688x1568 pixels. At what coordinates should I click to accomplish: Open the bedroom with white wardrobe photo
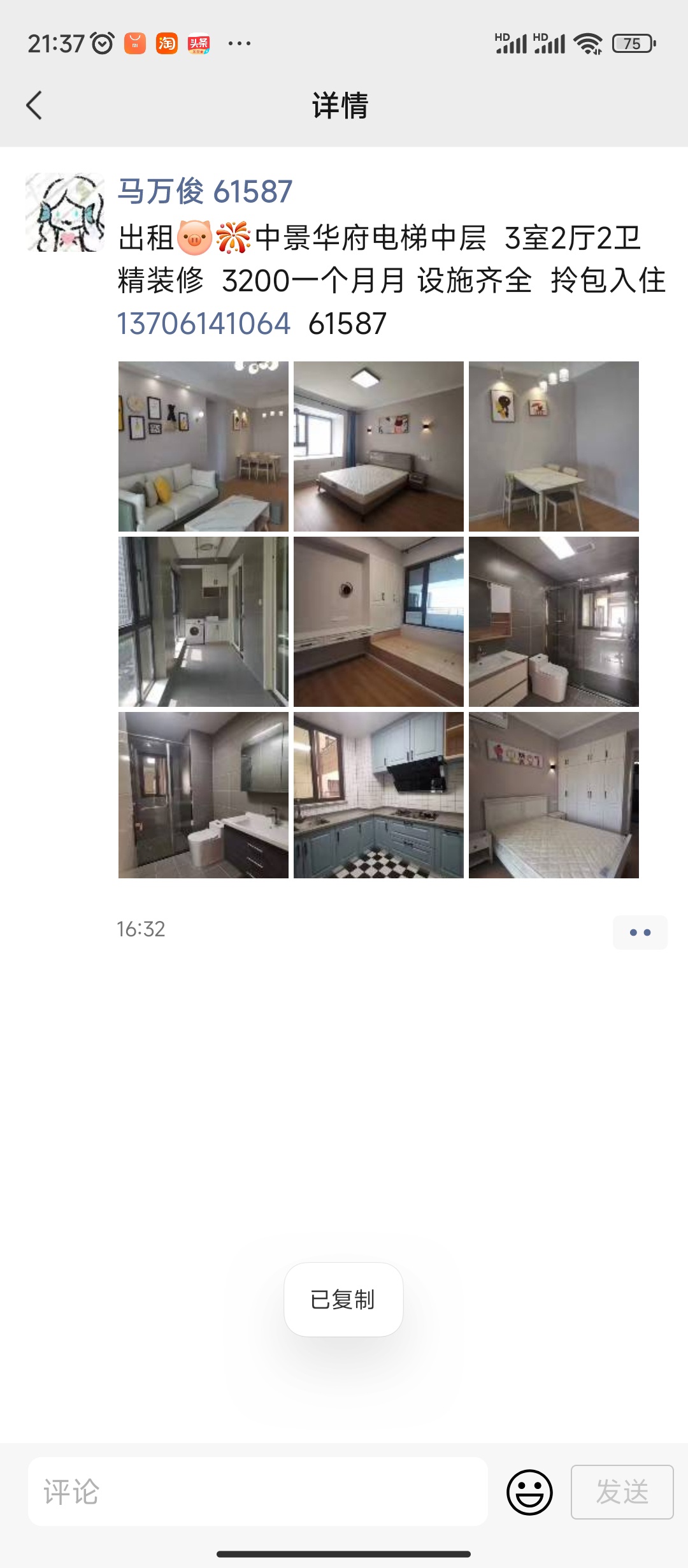point(554,795)
